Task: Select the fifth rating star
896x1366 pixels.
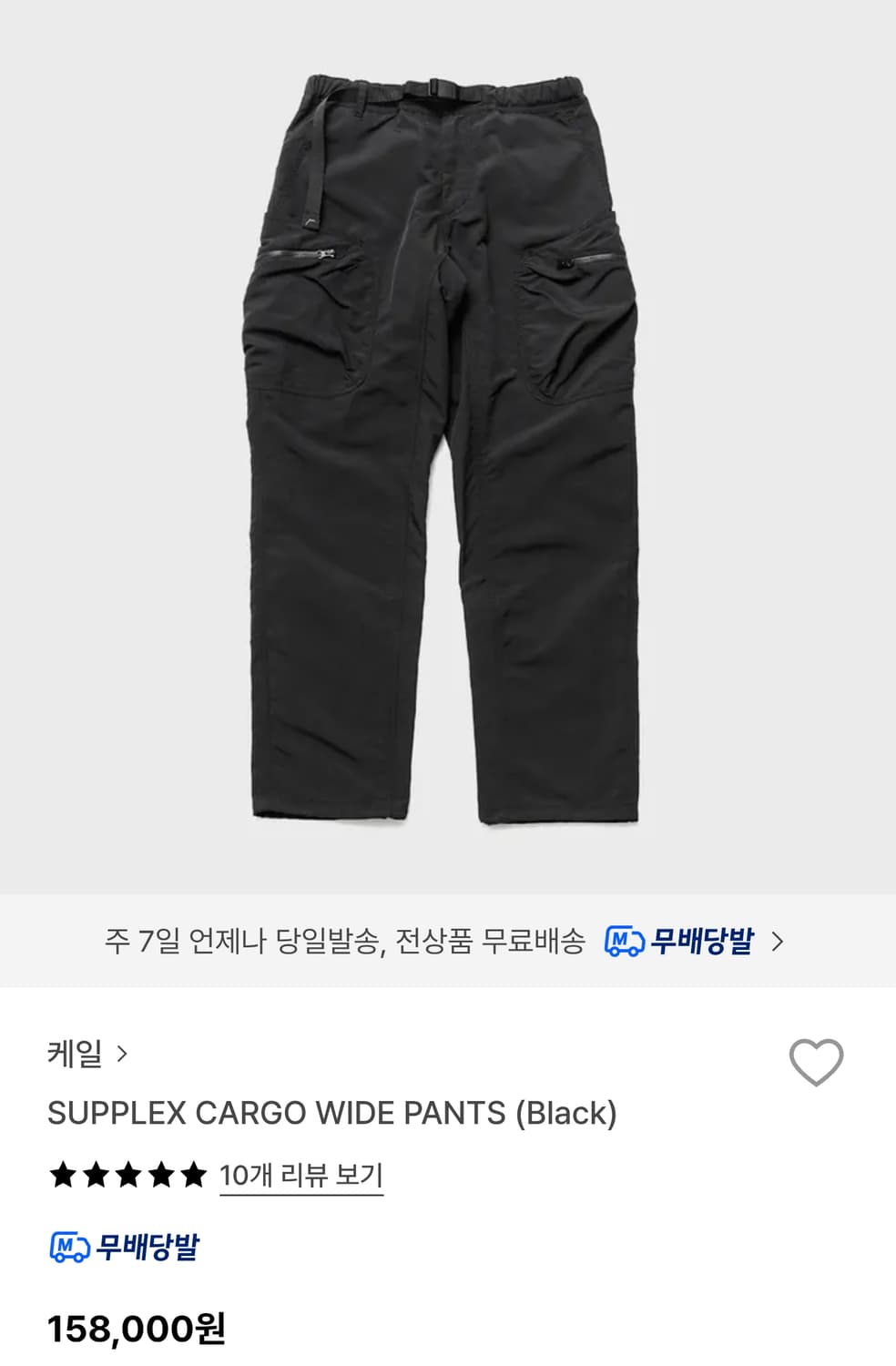Action: (193, 1175)
